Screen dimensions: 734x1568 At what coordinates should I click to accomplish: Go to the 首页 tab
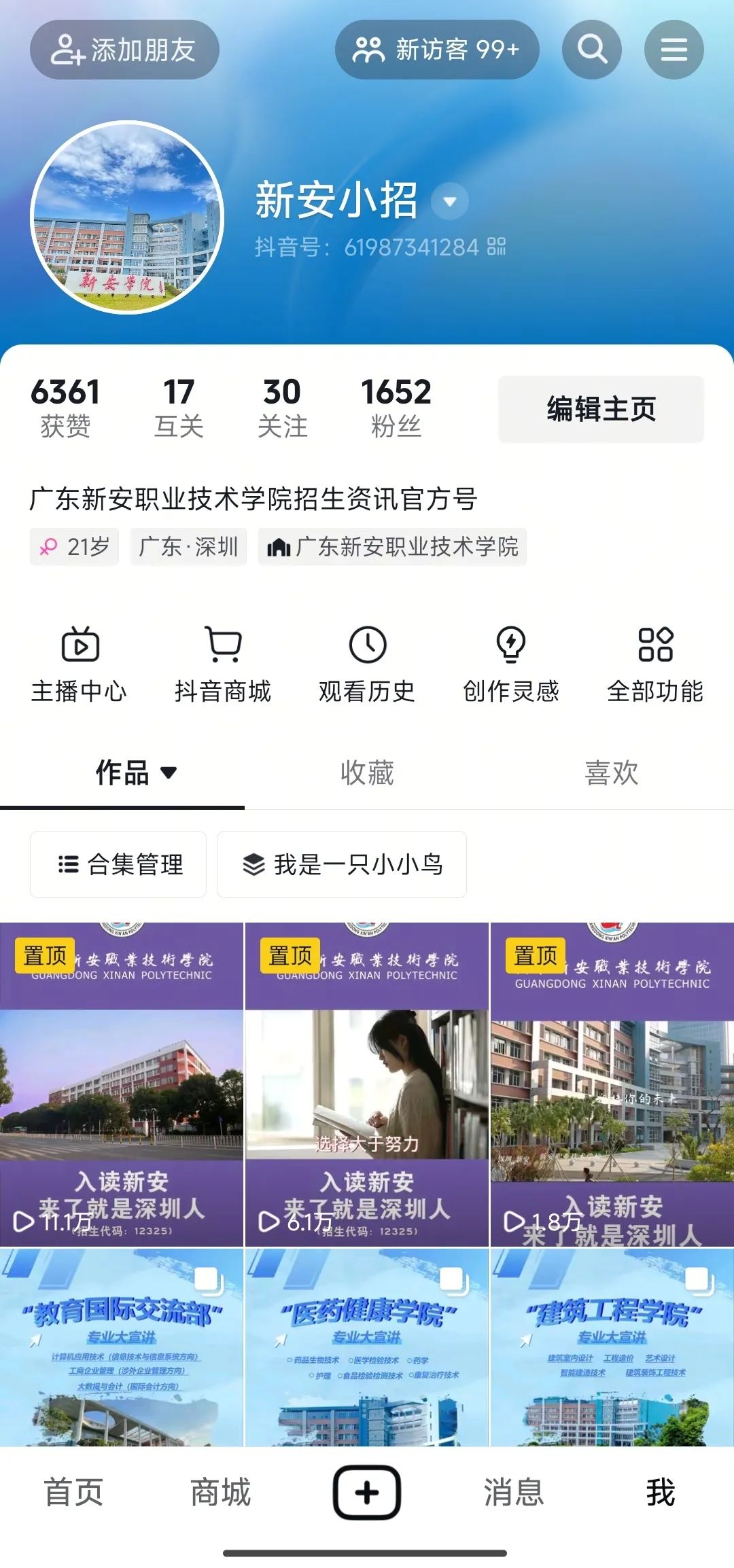[x=73, y=1492]
